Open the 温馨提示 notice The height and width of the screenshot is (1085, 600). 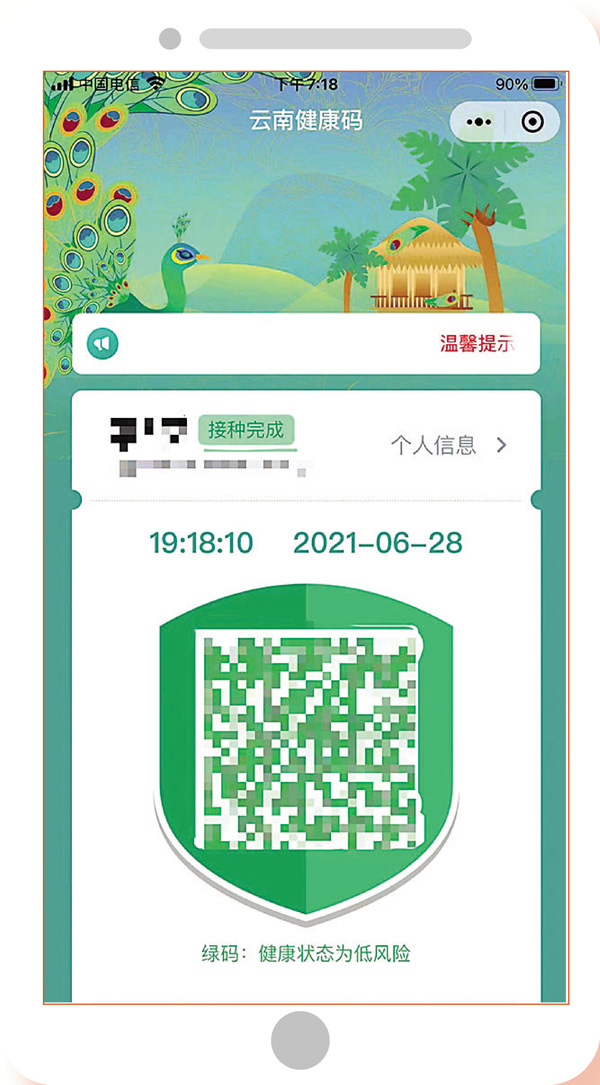pos(477,344)
